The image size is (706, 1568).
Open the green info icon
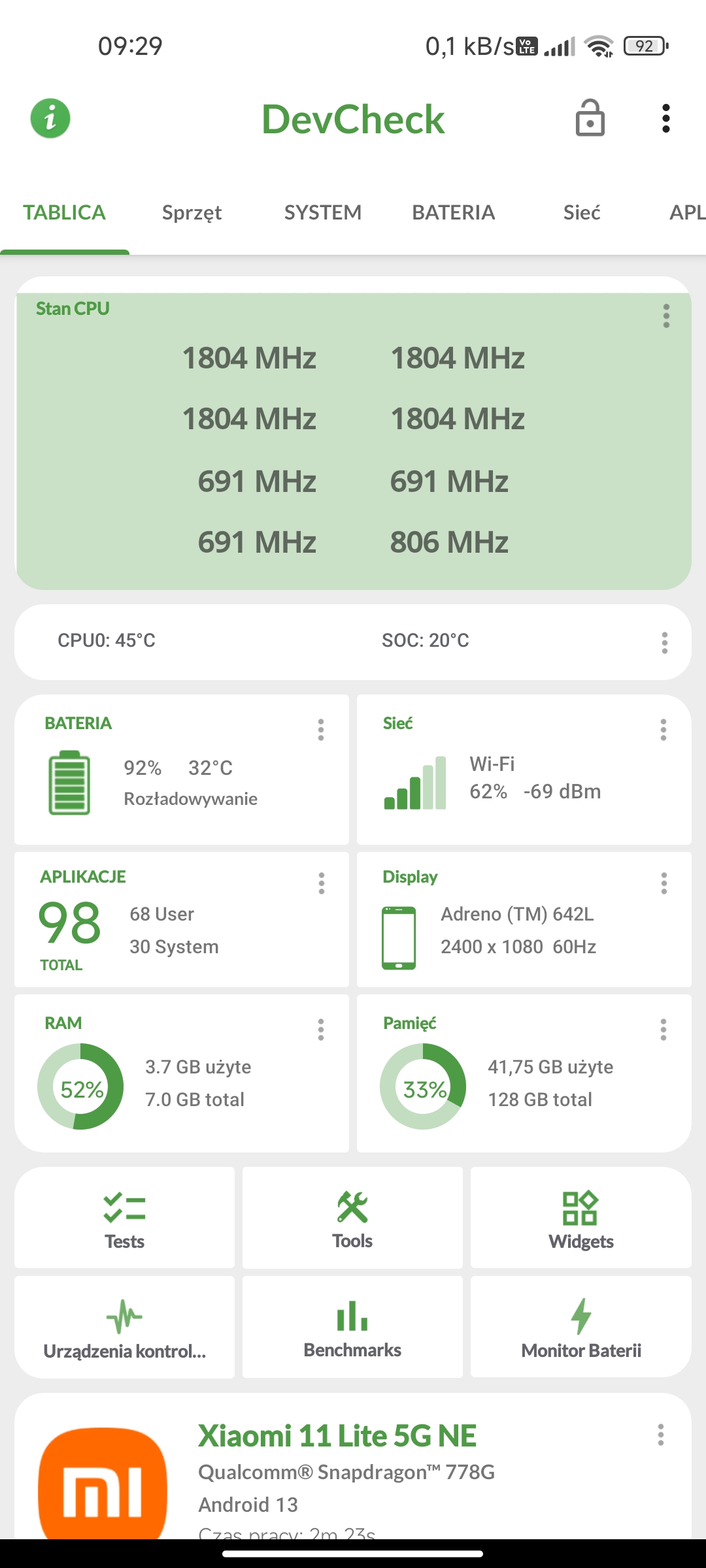(x=50, y=118)
